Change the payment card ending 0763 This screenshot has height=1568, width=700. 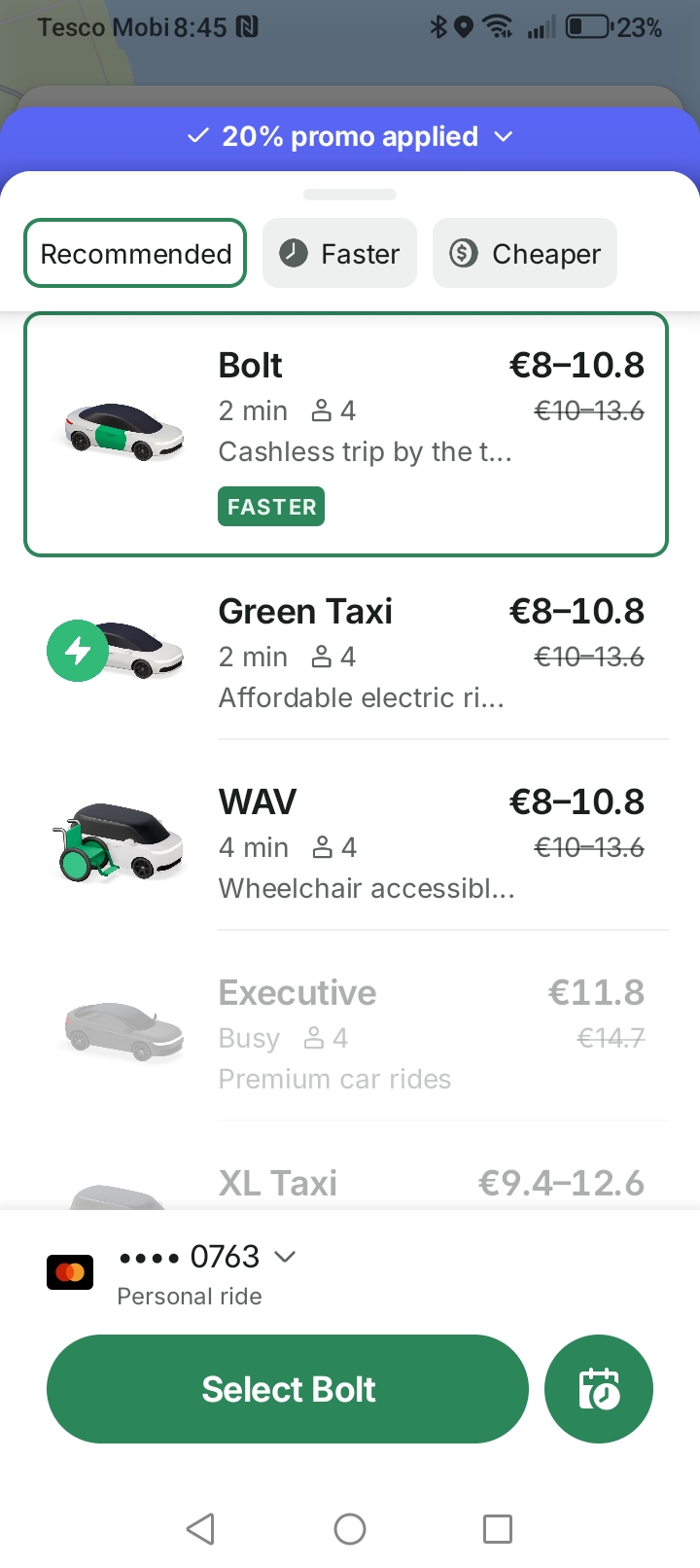(x=206, y=1258)
